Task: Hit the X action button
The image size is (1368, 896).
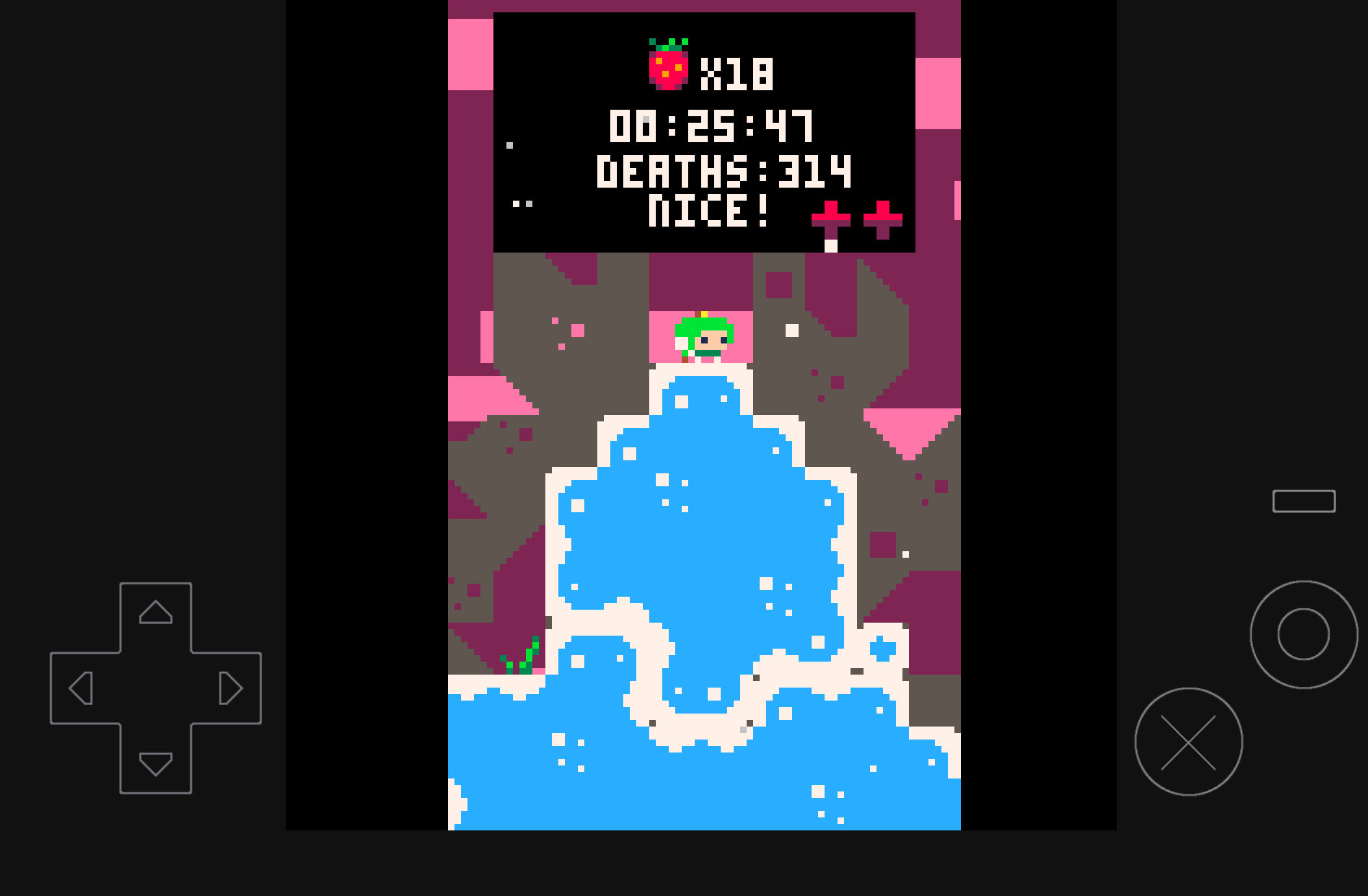Action: 1188,742
